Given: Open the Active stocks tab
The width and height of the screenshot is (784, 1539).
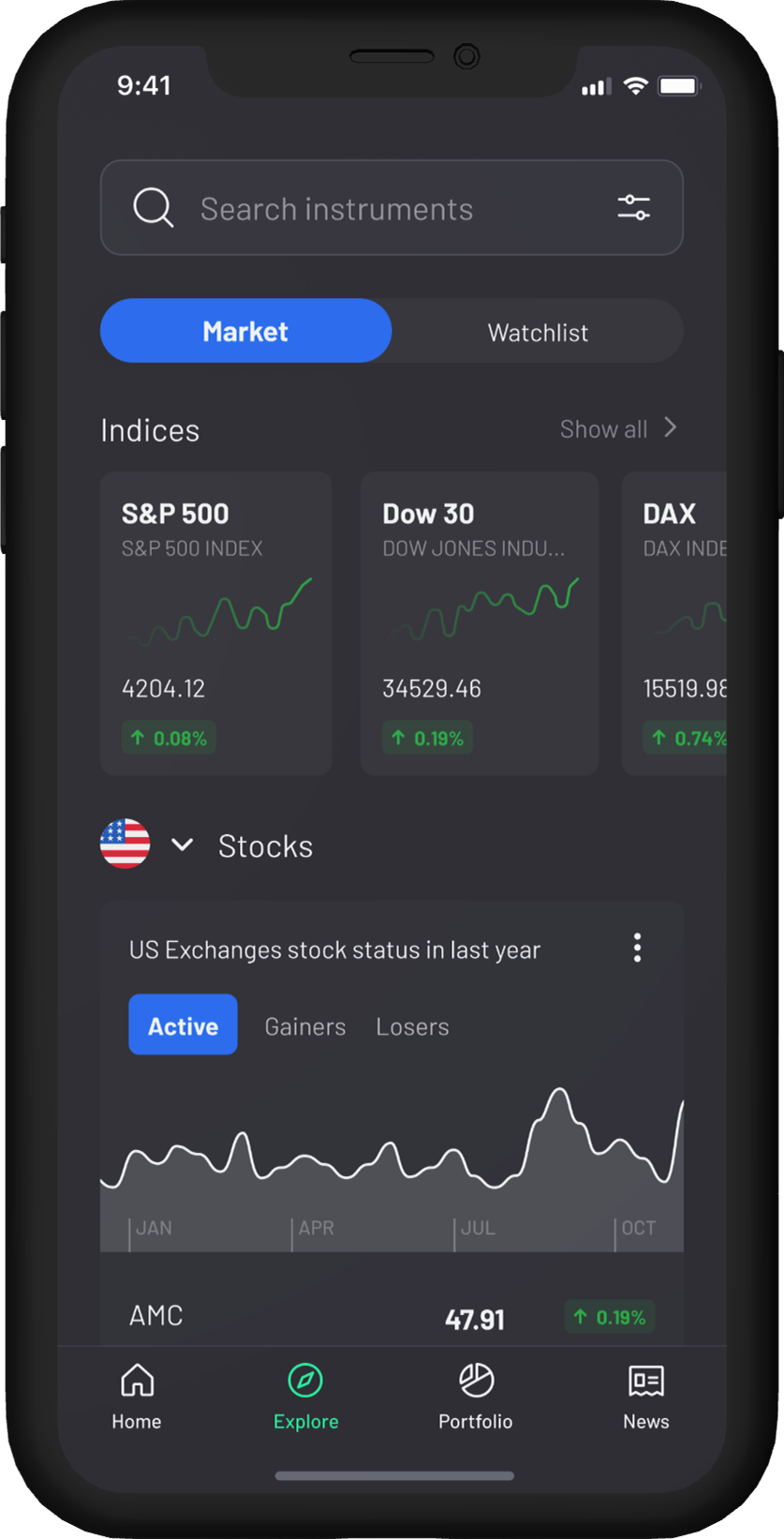Looking at the screenshot, I should tap(183, 1024).
